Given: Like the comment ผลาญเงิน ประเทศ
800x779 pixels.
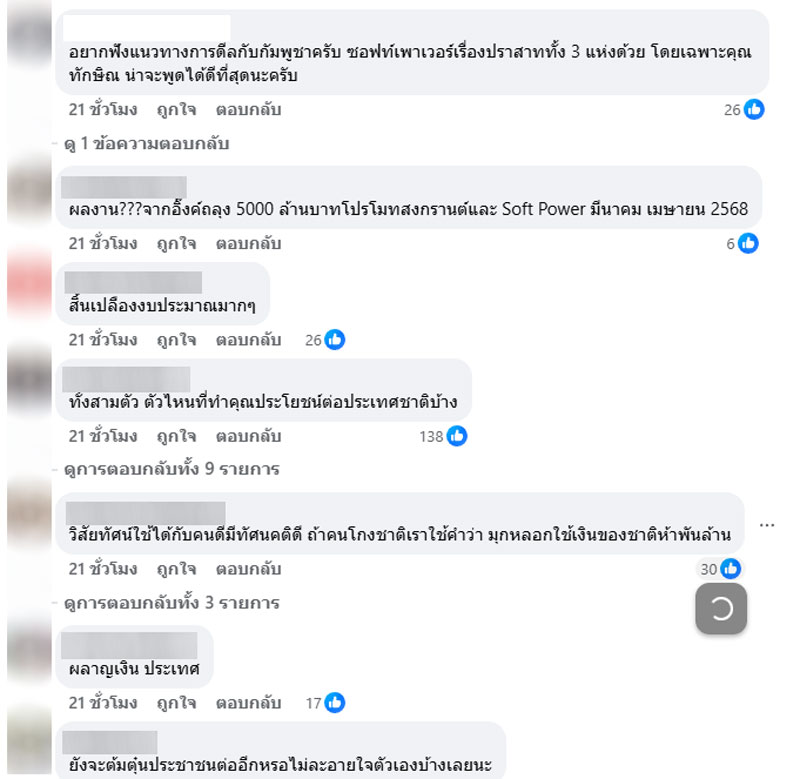Looking at the screenshot, I should [176, 703].
